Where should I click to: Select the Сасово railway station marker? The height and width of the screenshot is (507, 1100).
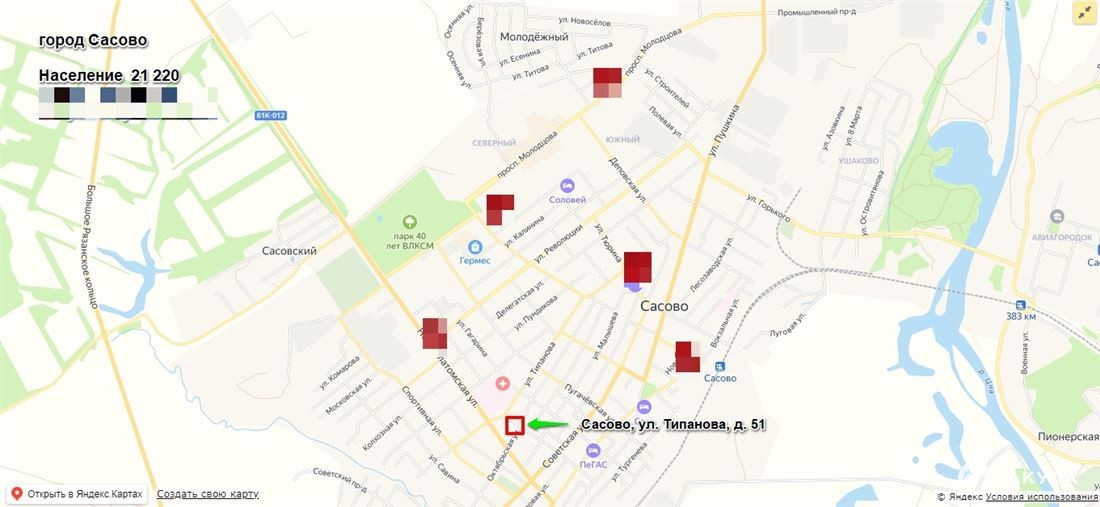click(x=720, y=366)
